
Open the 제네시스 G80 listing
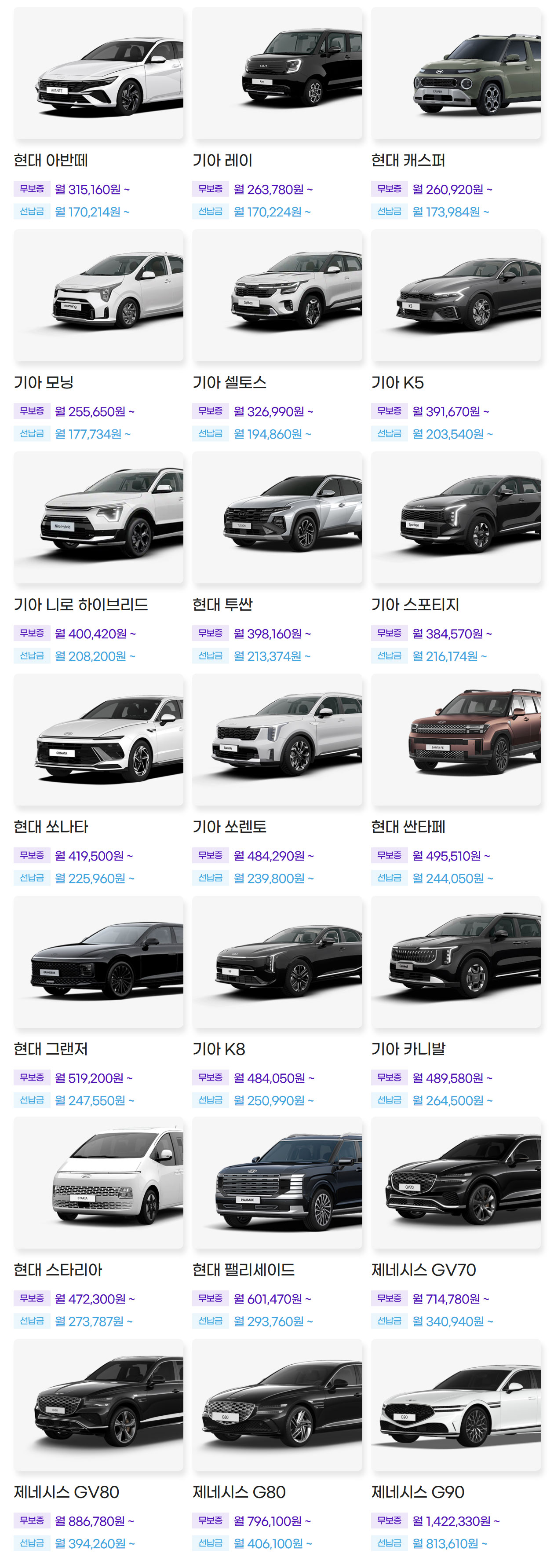[277, 1405]
